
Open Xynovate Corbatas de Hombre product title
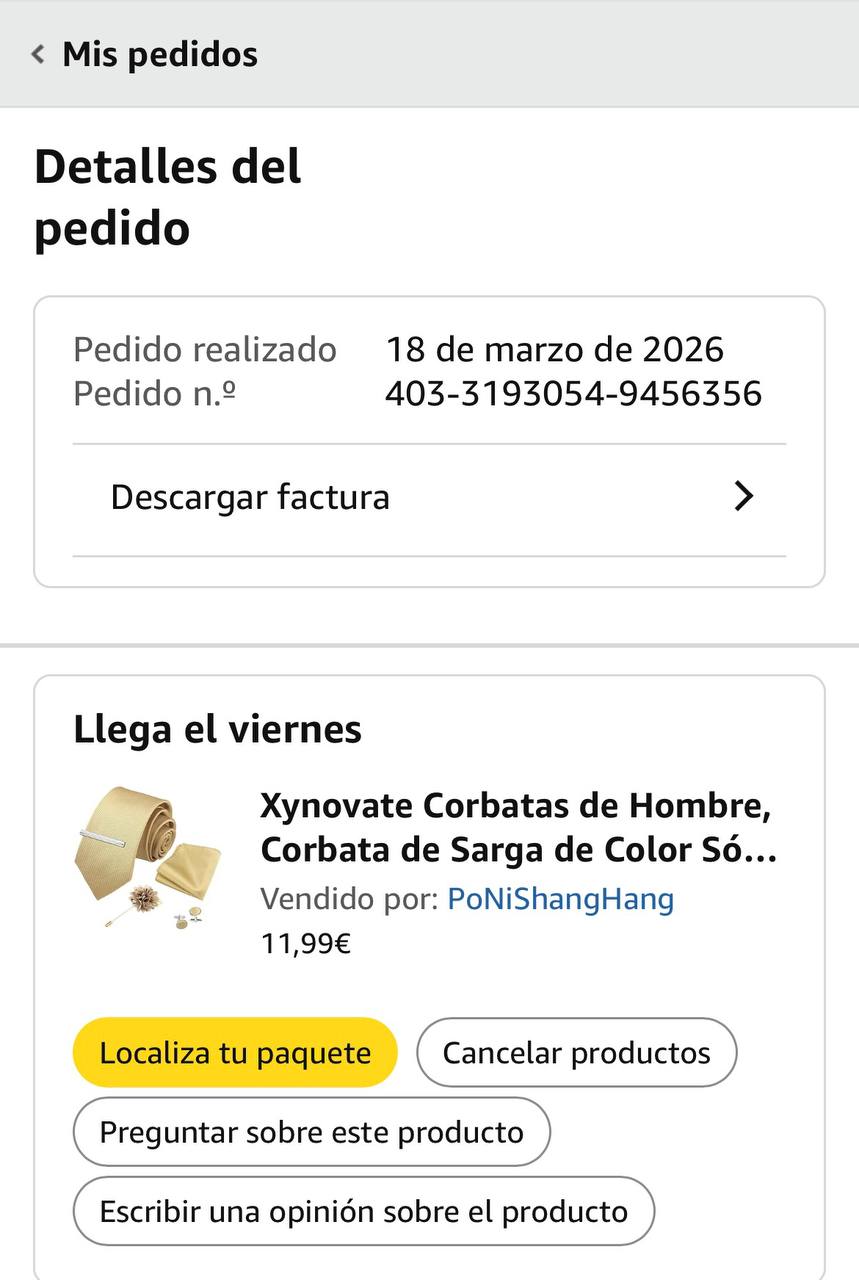[517, 827]
